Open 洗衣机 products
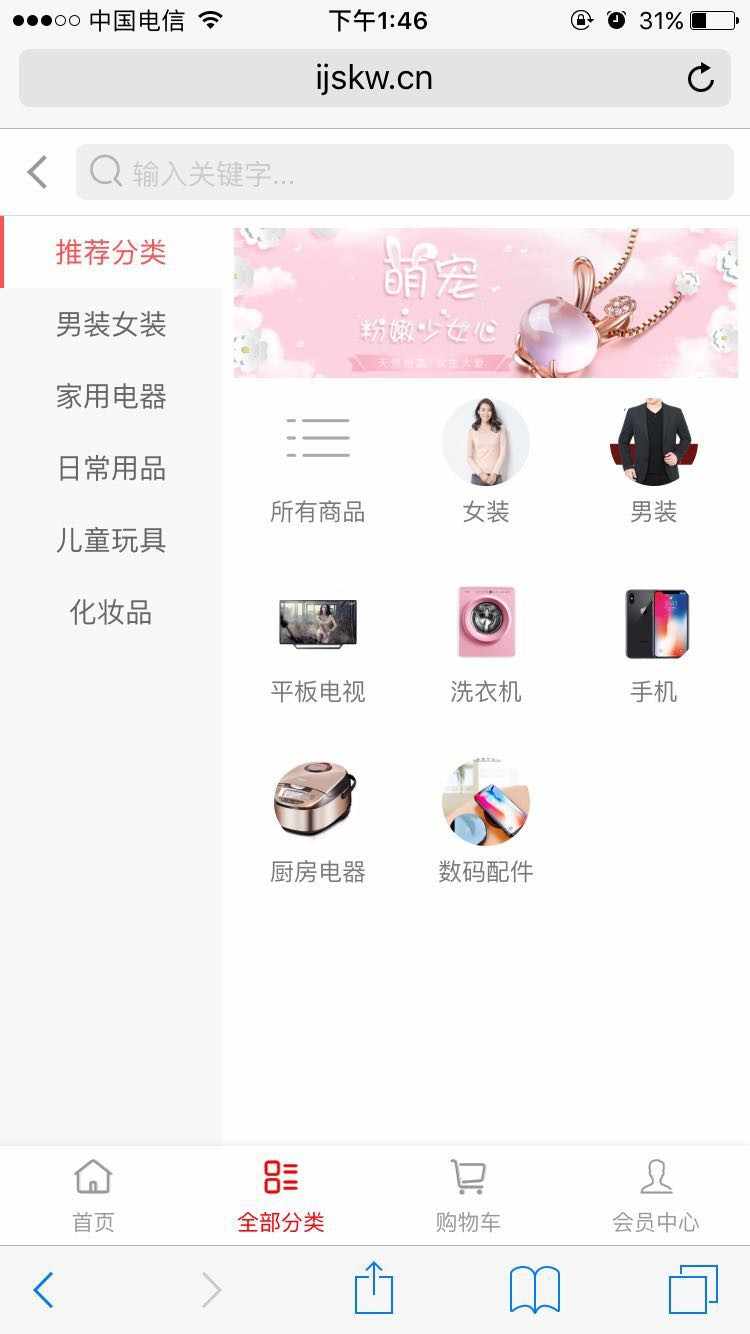The image size is (750, 1334). pyautogui.click(x=486, y=642)
